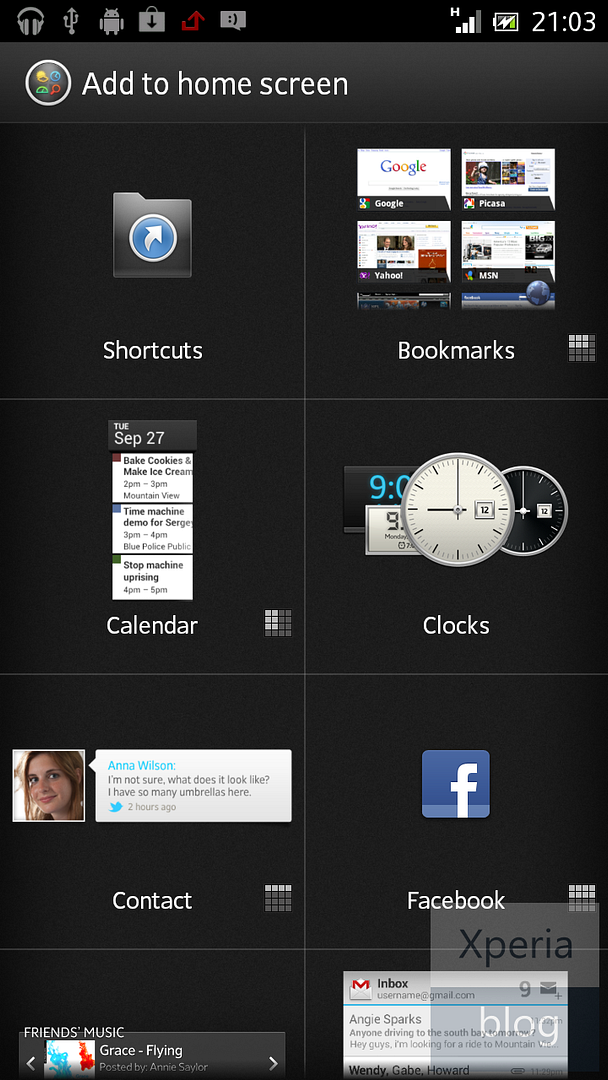Add the Gmail Inbox widget
The height and width of the screenshot is (1080, 608).
click(456, 1020)
